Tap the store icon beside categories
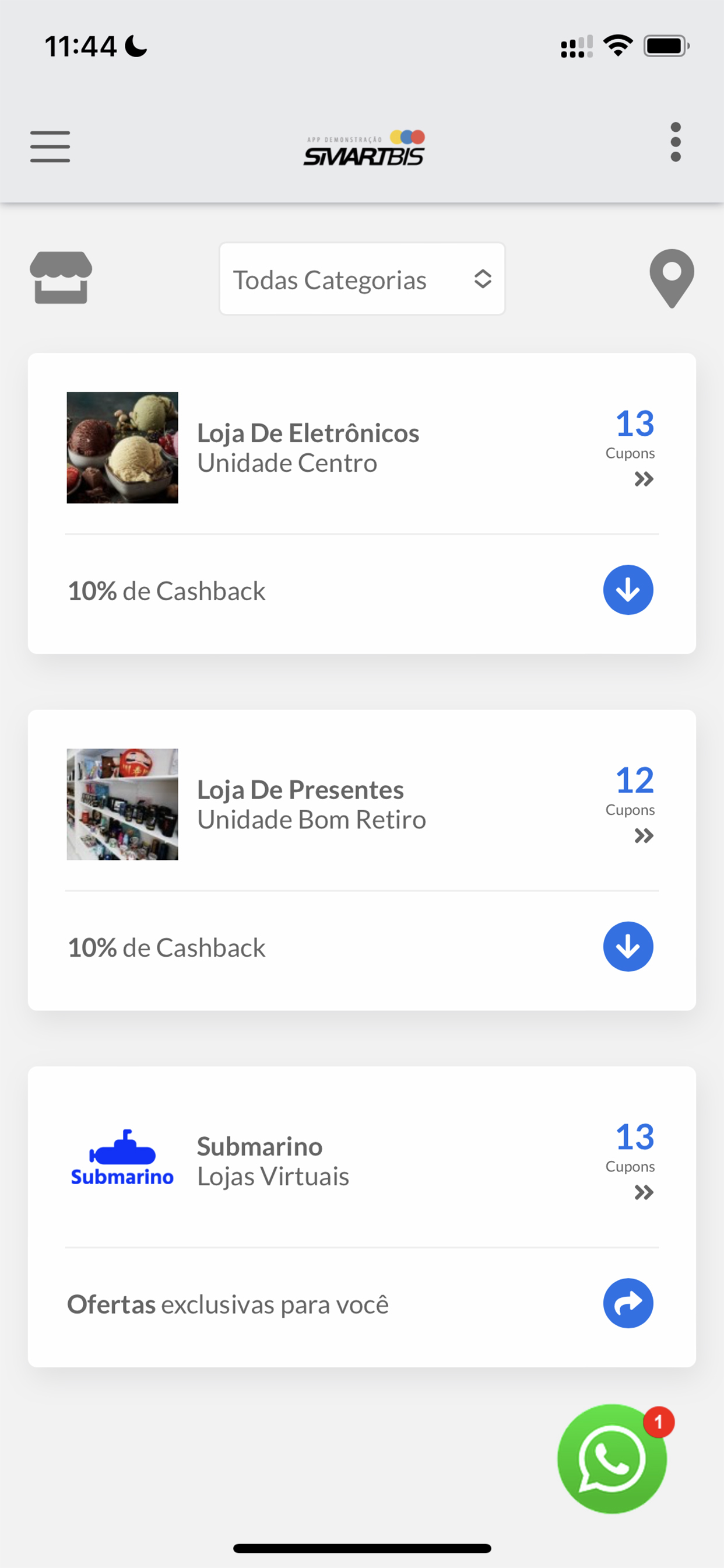 [61, 278]
